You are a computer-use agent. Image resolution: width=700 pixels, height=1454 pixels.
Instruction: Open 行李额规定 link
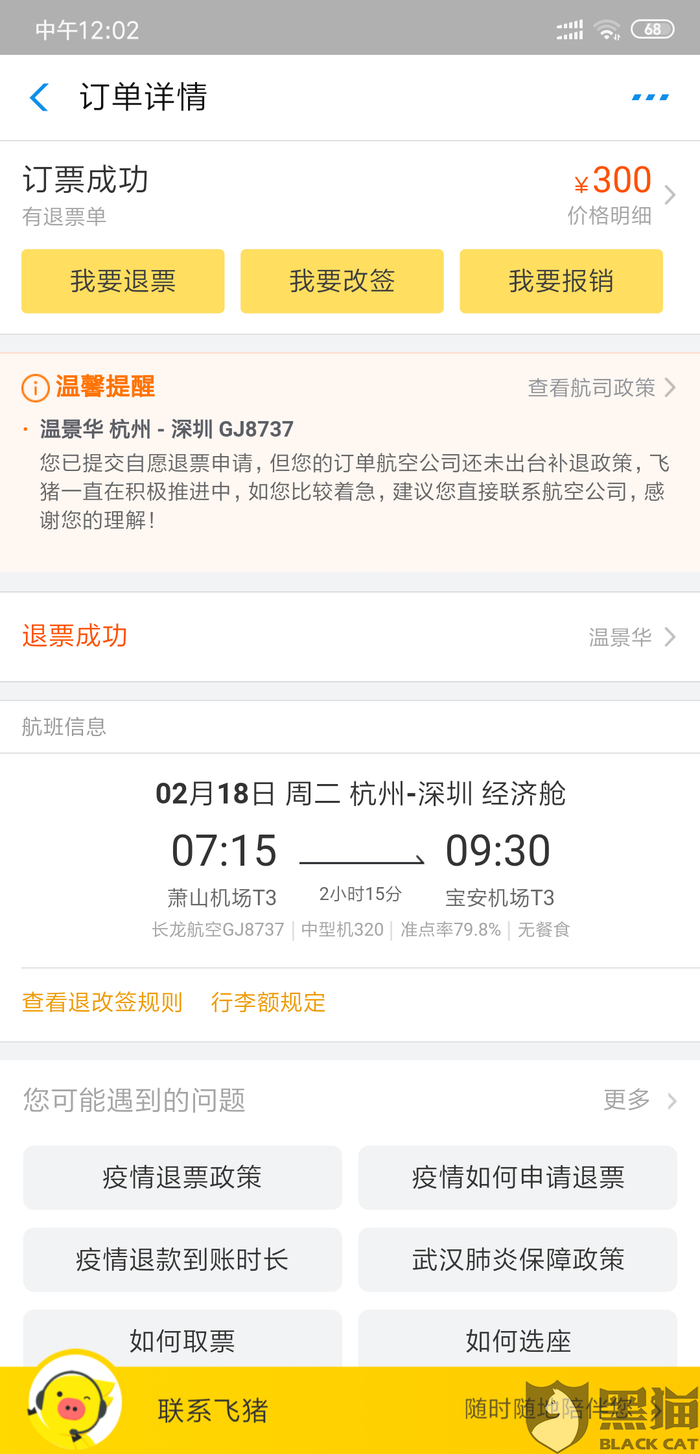tap(268, 1002)
